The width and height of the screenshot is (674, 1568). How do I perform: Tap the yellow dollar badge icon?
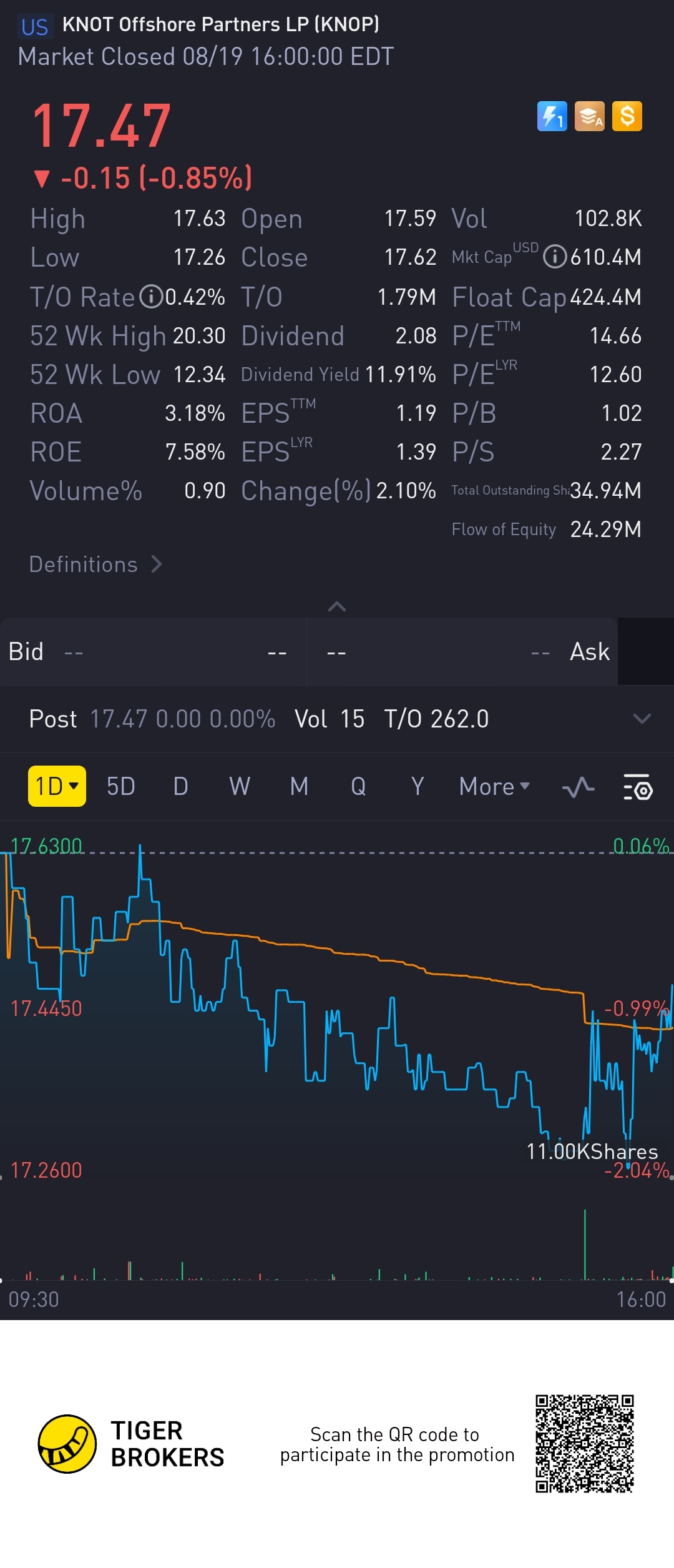(x=627, y=116)
